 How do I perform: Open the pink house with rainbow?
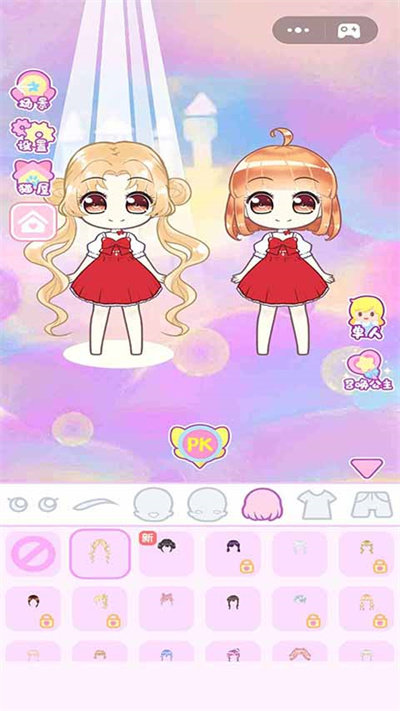click(x=33, y=177)
